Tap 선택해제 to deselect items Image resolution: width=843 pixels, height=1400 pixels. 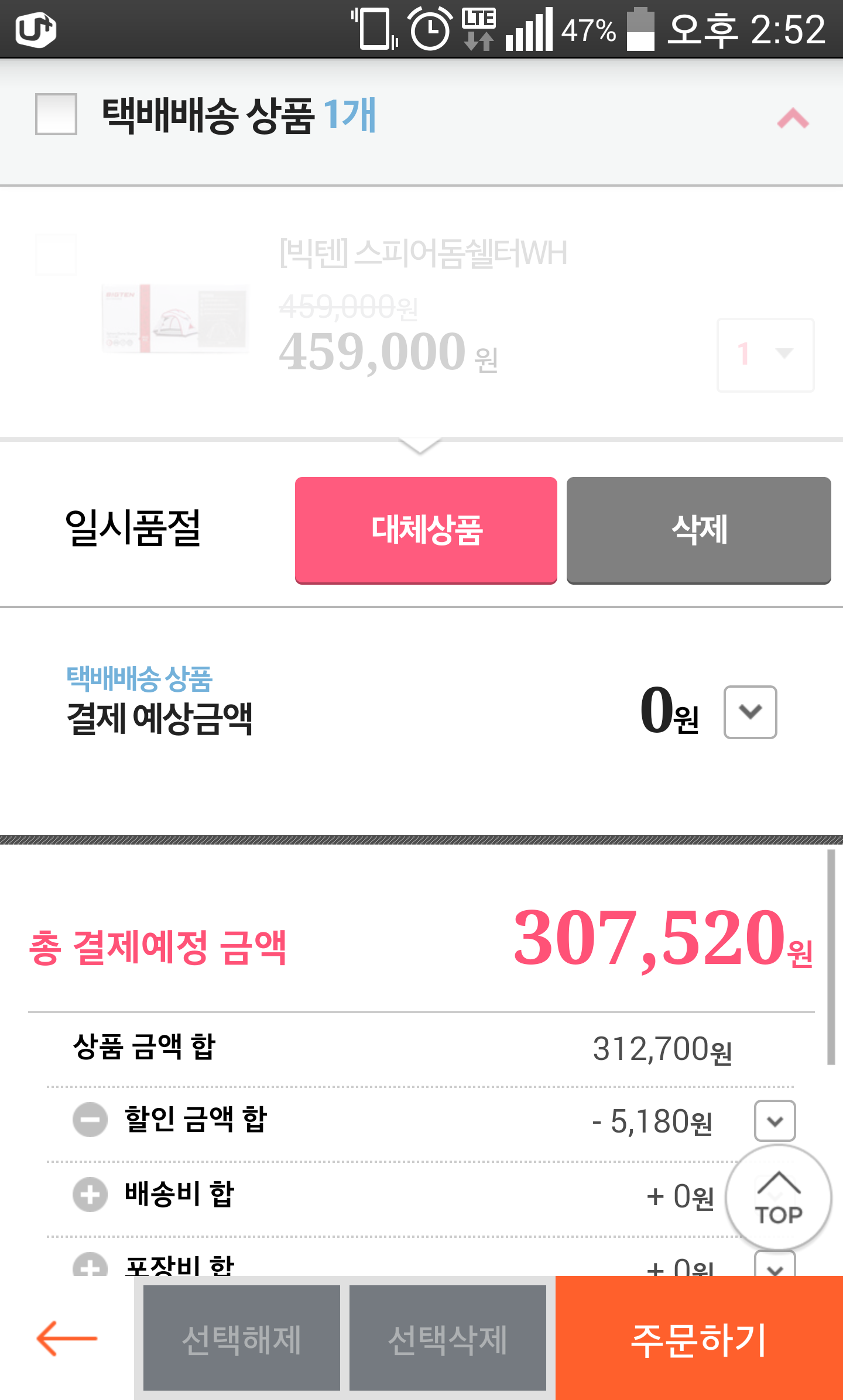click(241, 1338)
